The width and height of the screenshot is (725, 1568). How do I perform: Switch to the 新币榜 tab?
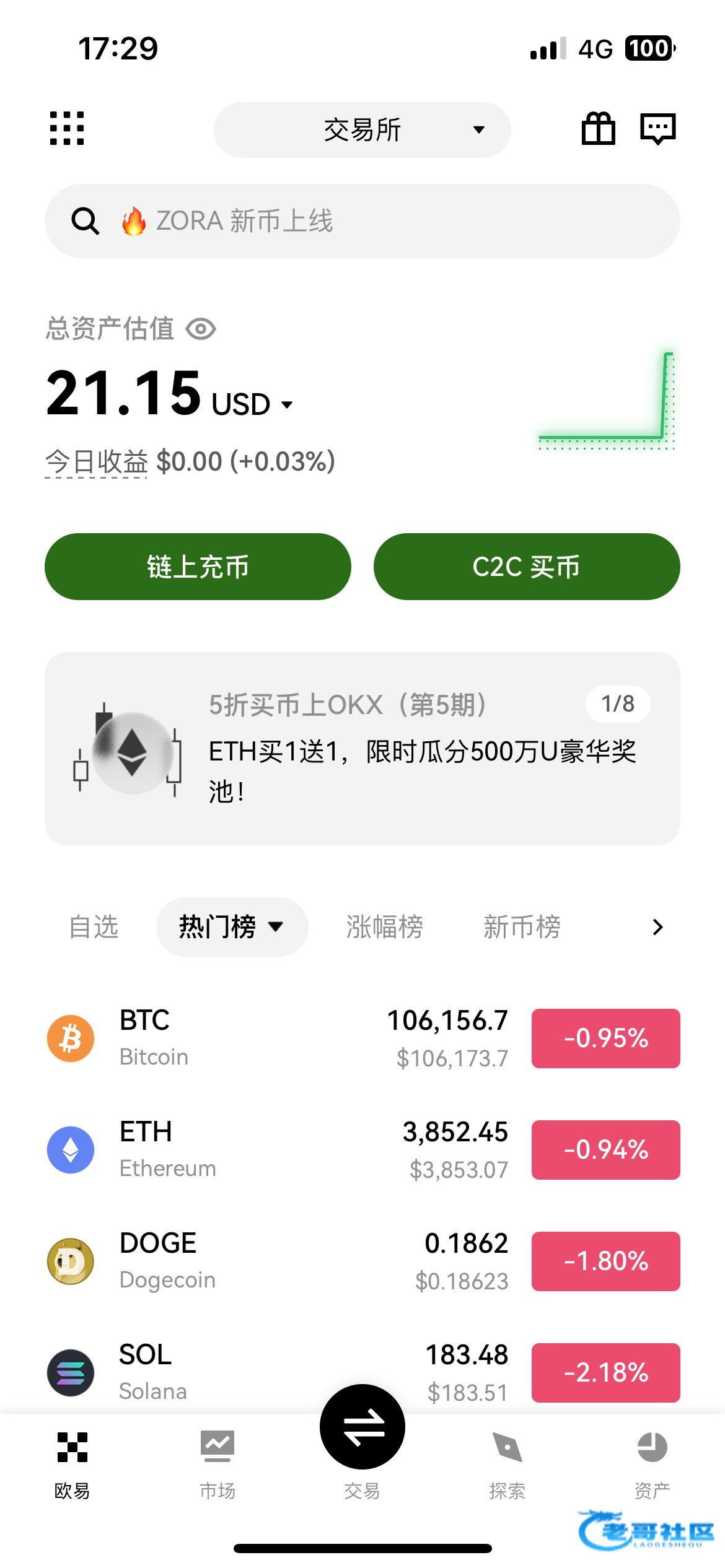522,927
